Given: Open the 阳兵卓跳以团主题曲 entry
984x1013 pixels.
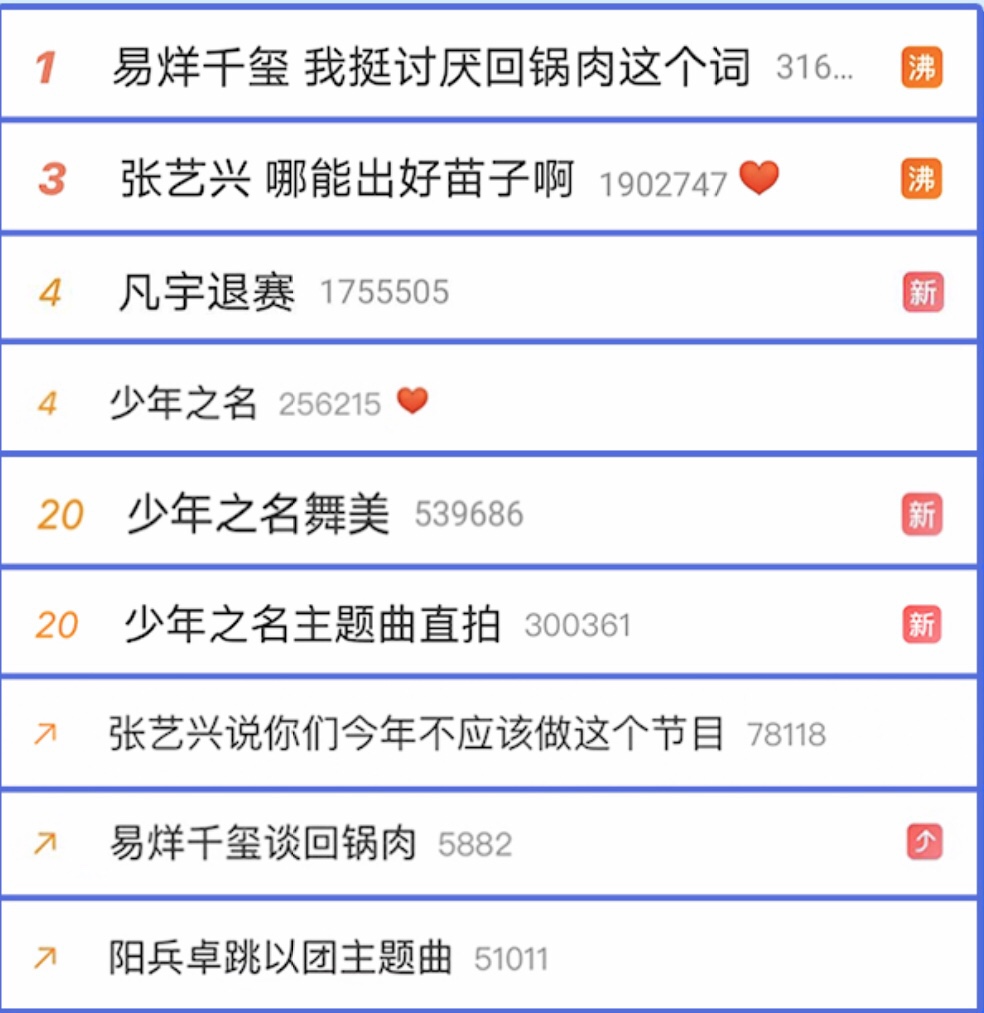Looking at the screenshot, I should [x=280, y=957].
